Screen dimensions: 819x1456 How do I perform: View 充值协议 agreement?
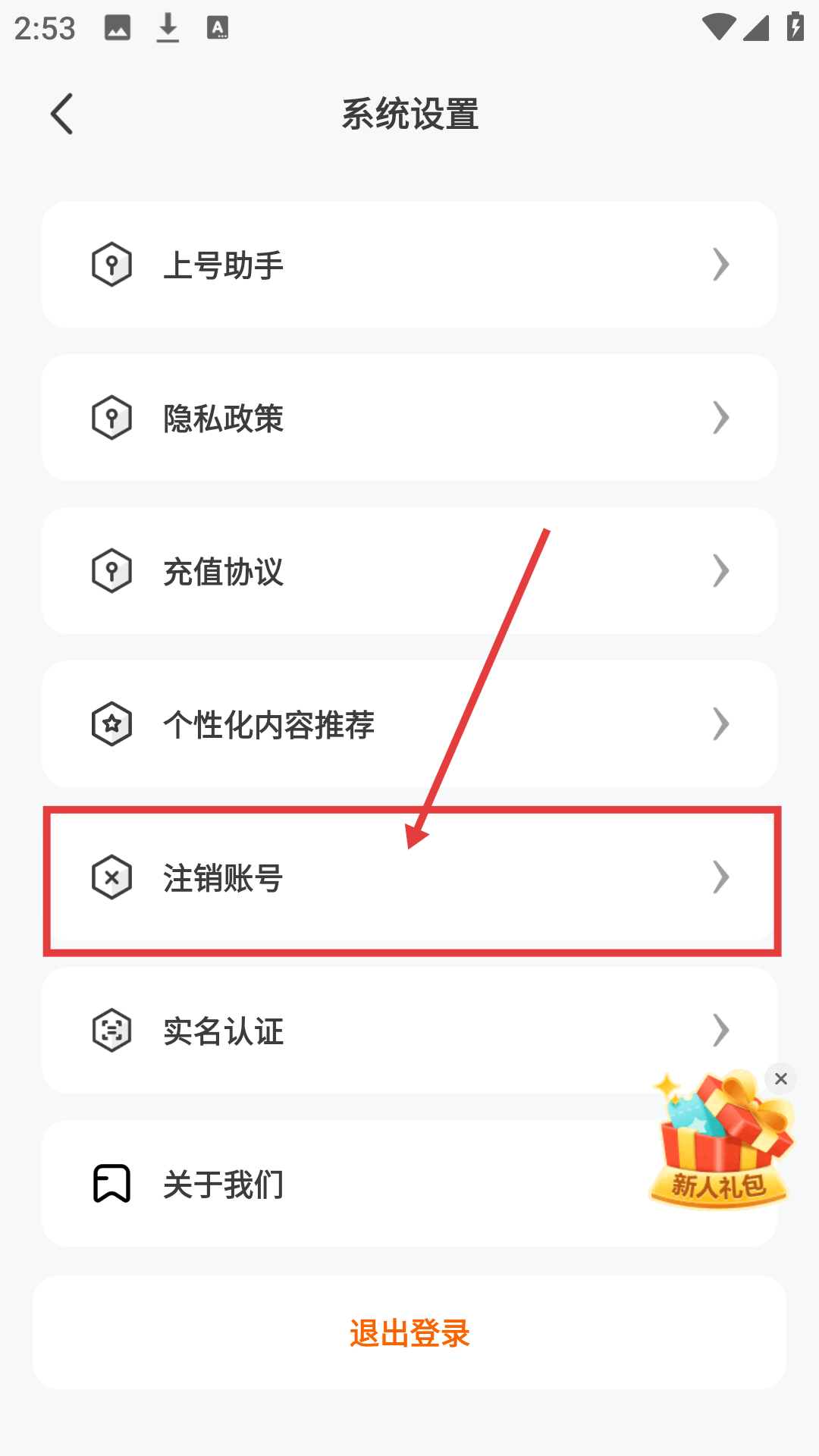pos(409,571)
